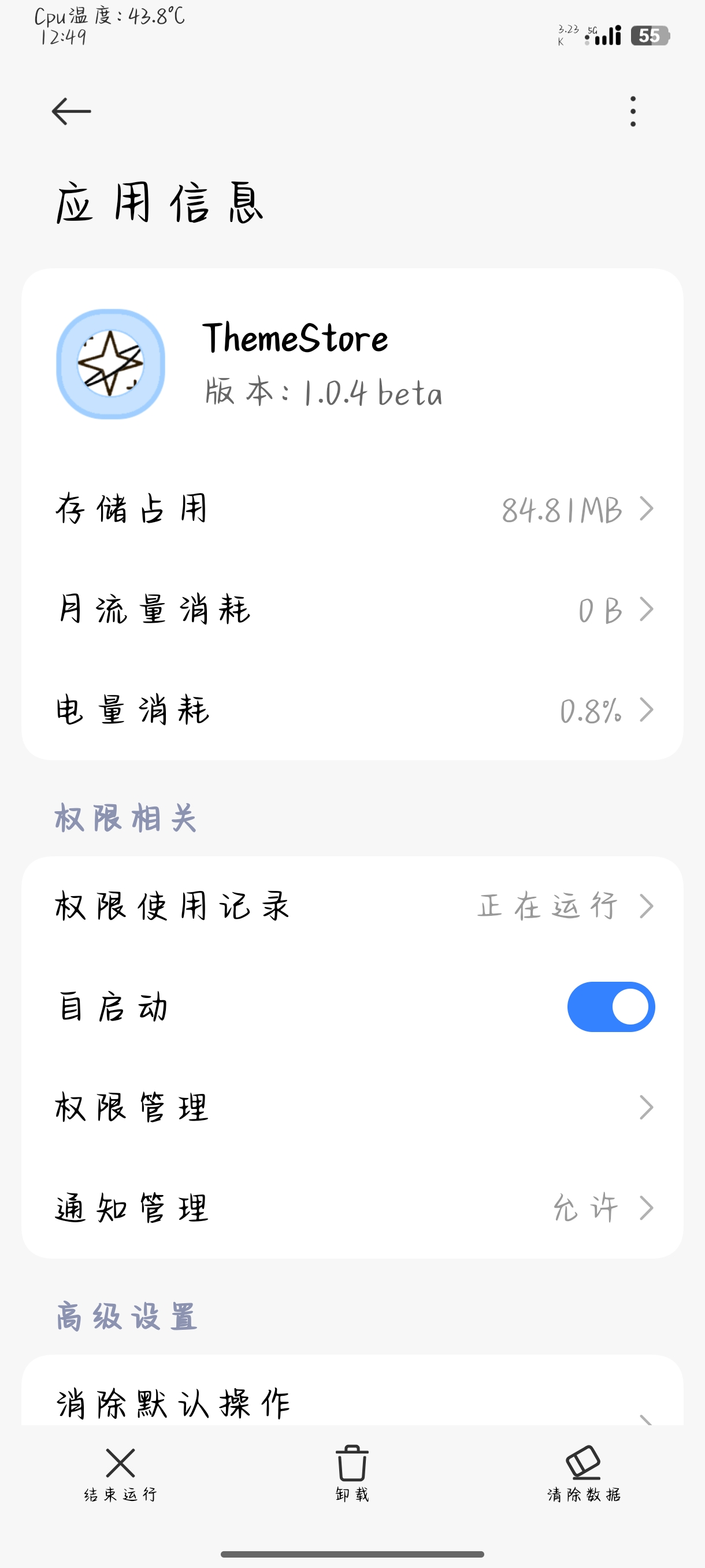Tap the ThemeStore app icon
This screenshot has height=1568, width=705.
pyautogui.click(x=110, y=361)
